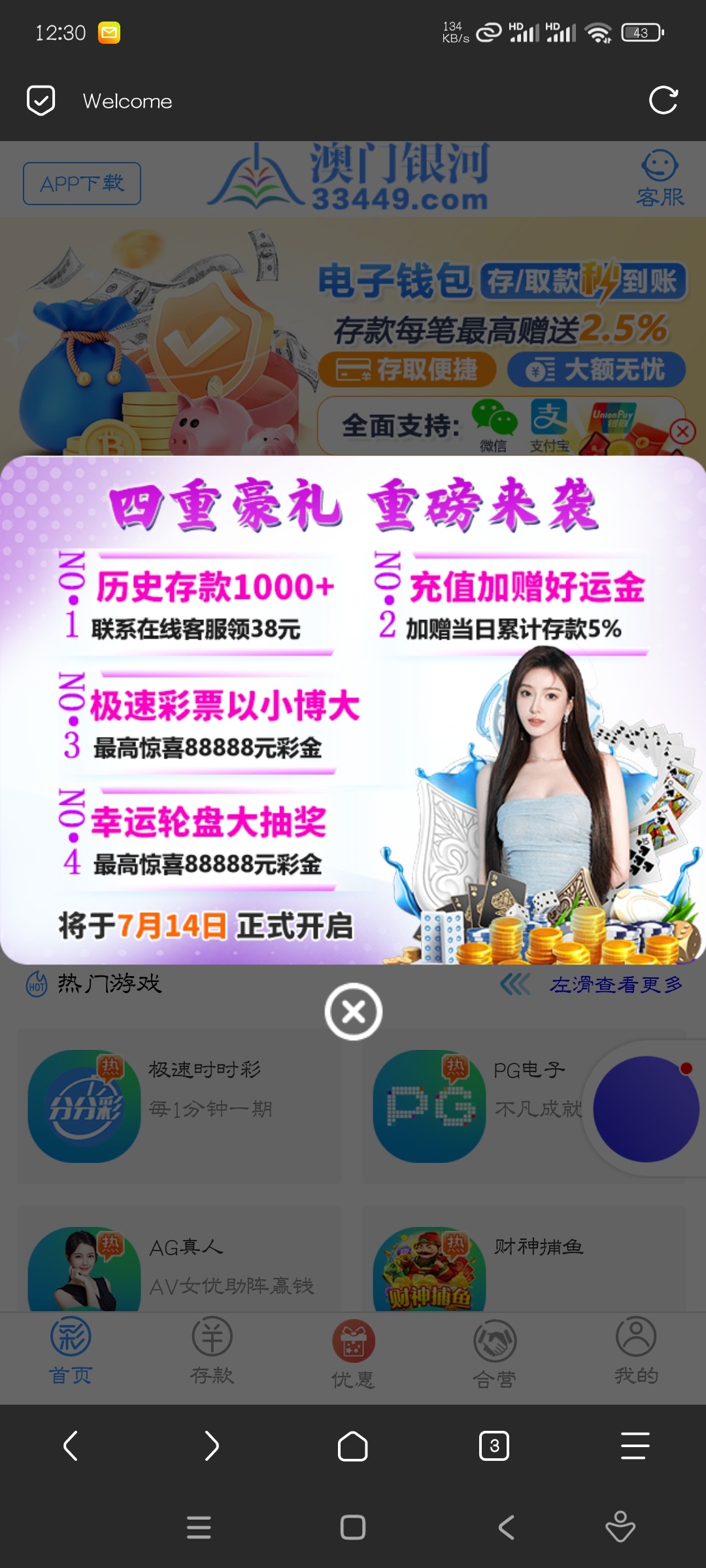Open the 极速时时彩 game
The width and height of the screenshot is (706, 1568).
pos(178,1106)
